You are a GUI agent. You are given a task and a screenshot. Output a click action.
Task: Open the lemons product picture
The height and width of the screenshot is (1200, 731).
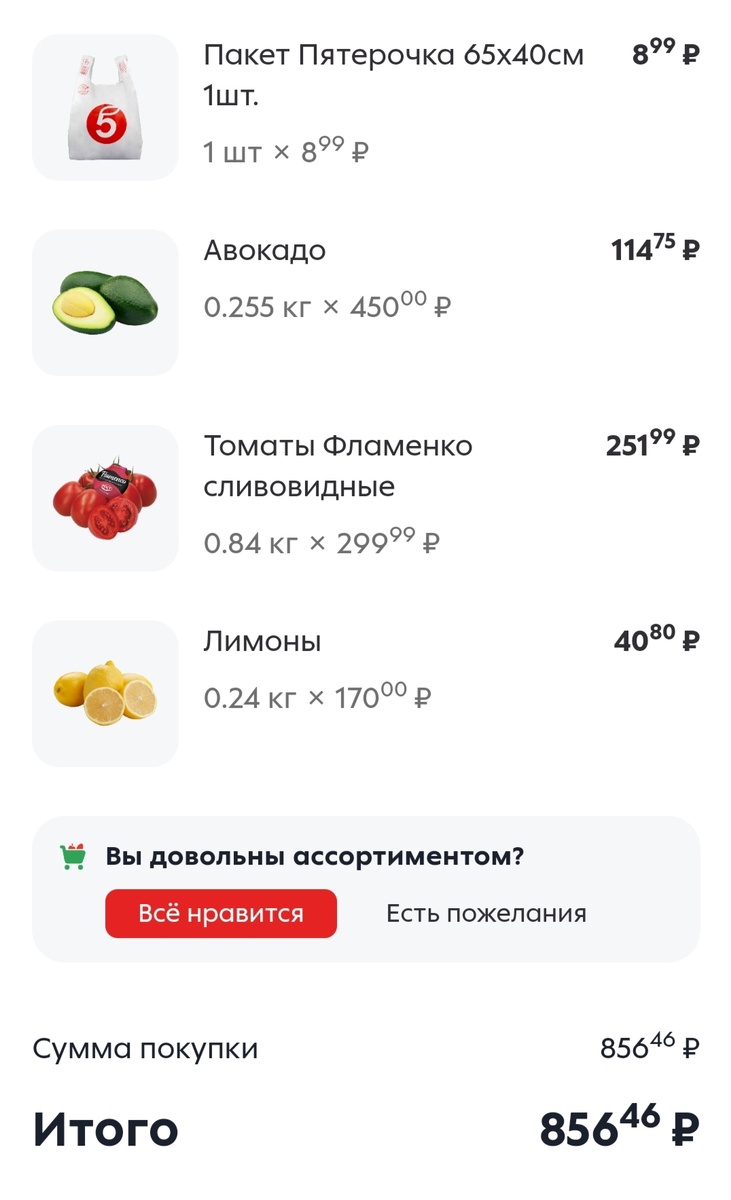coord(105,693)
